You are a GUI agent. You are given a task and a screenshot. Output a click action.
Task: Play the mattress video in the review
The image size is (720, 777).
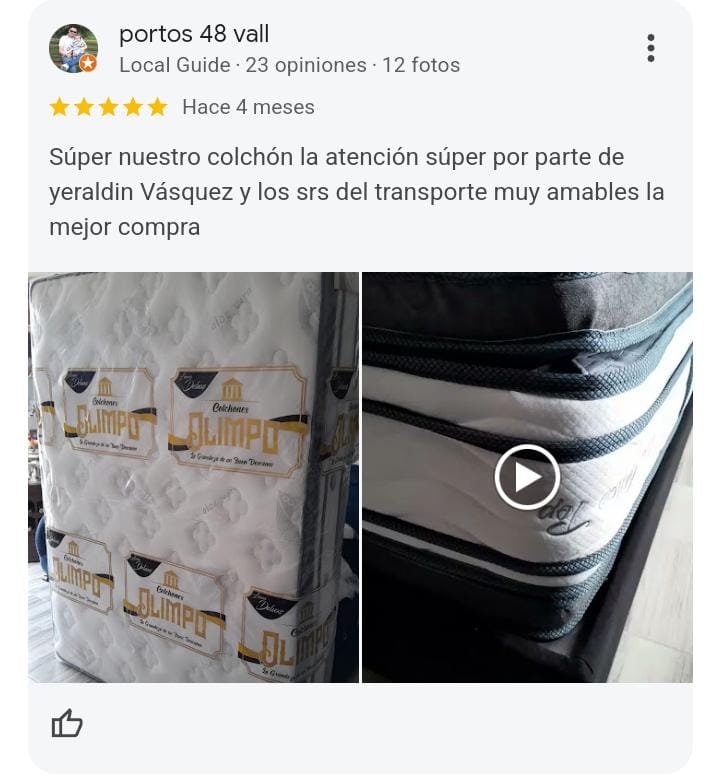(527, 477)
